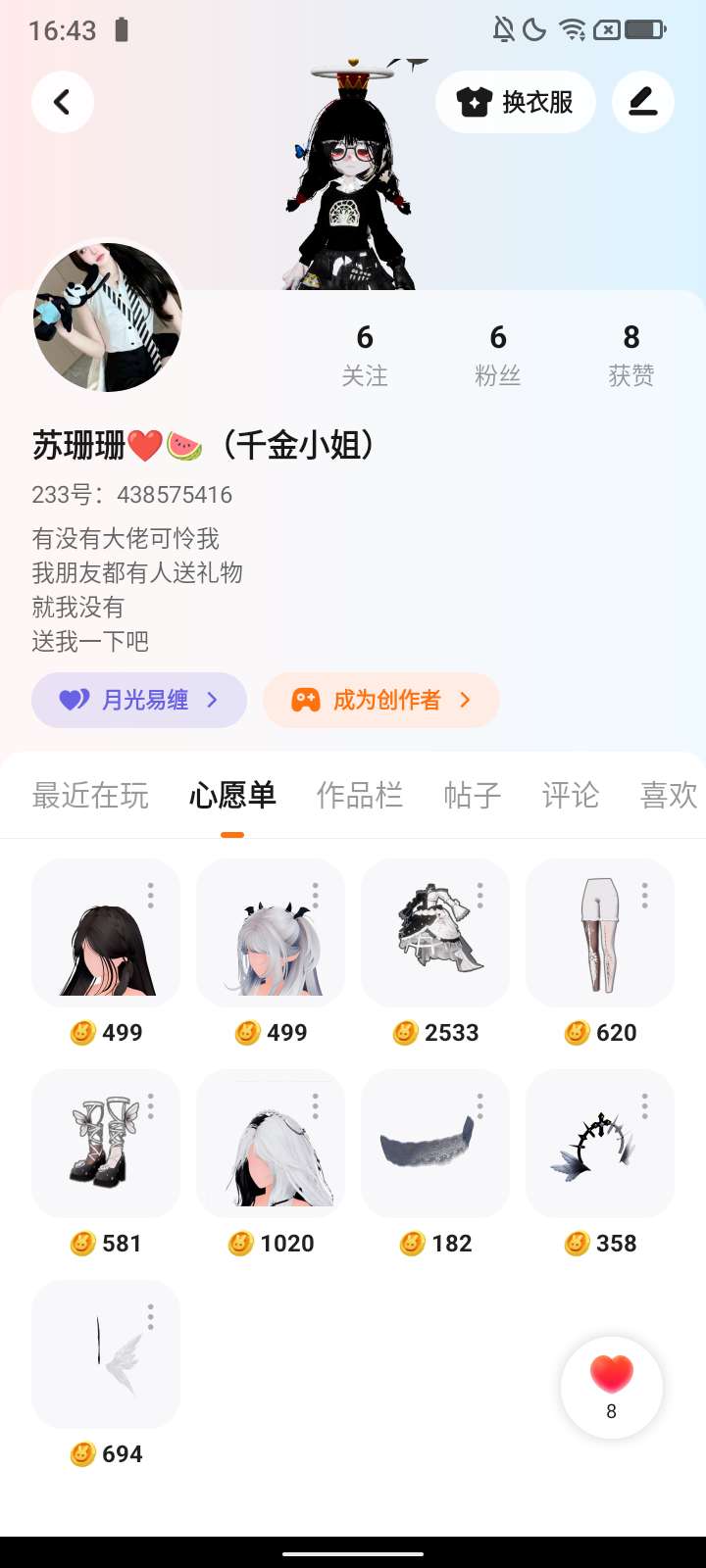The image size is (706, 1568).
Task: Open the 粉丝 followers list
Action: [x=498, y=355]
